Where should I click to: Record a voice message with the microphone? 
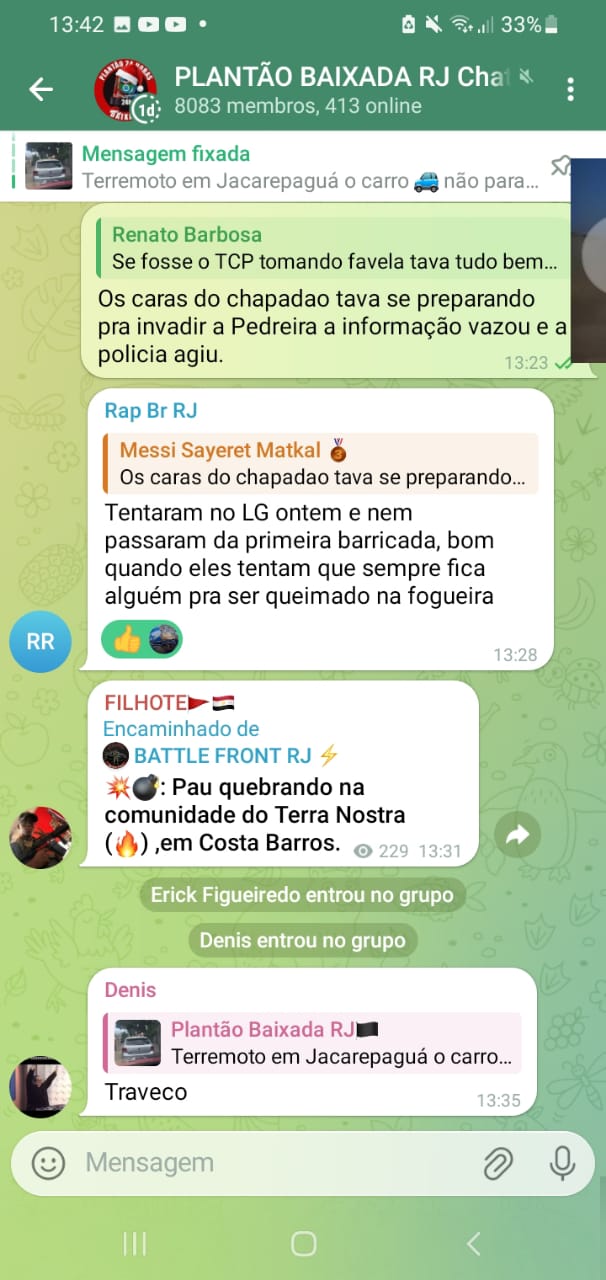(562, 1163)
